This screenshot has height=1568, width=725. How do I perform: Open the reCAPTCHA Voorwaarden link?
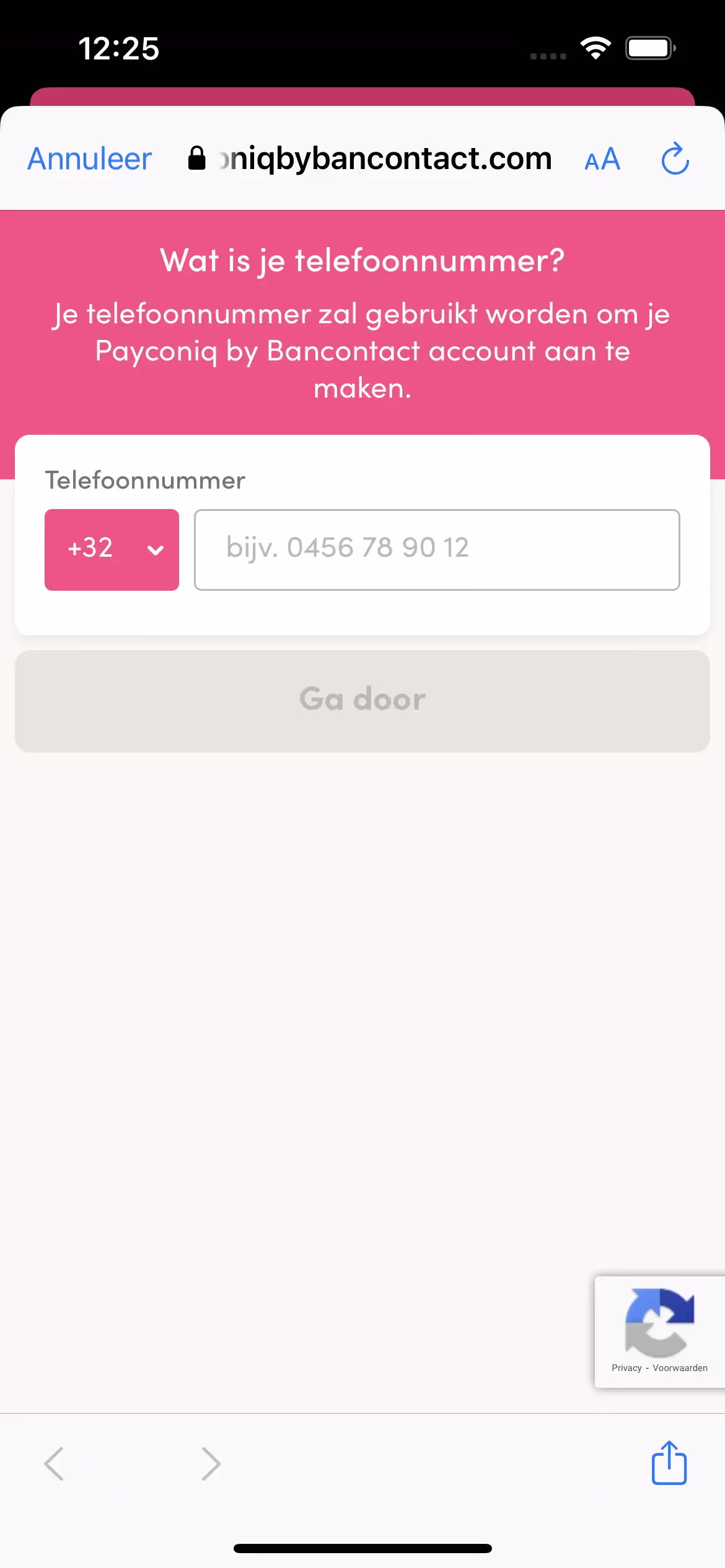point(680,1368)
